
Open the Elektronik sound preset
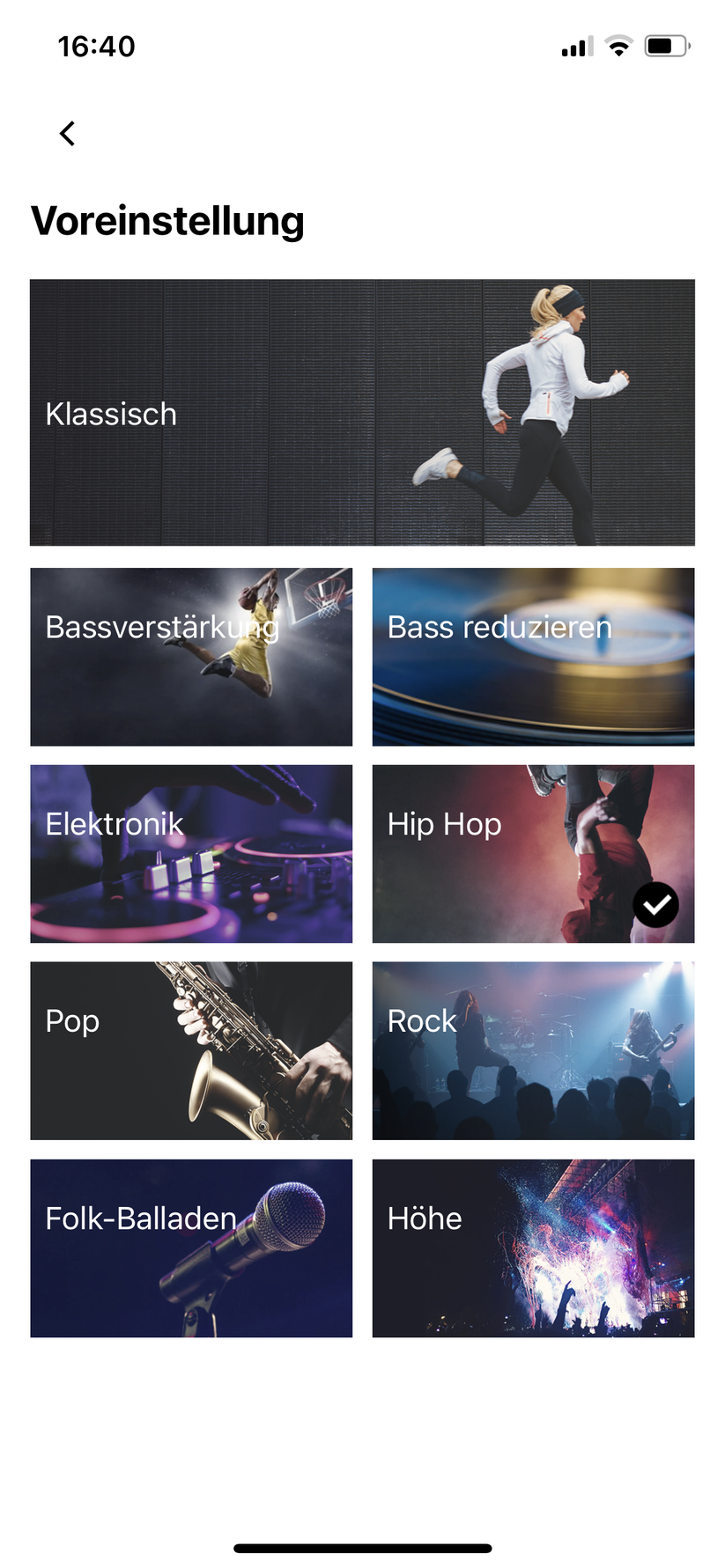coord(190,853)
